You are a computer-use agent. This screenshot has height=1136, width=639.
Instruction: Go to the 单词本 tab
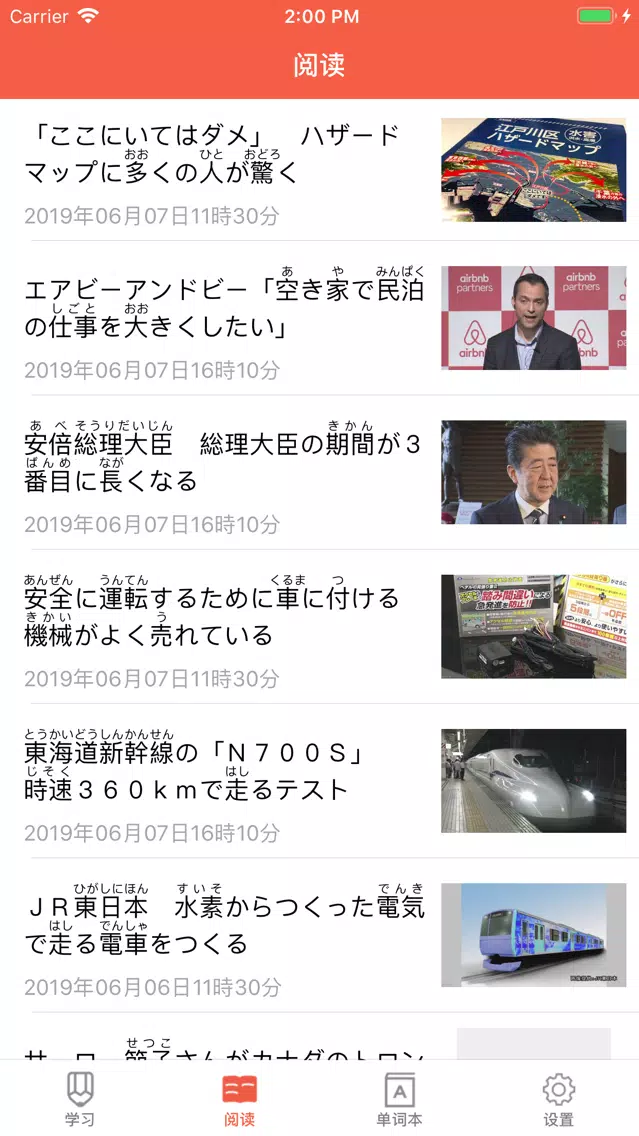pos(399,1099)
